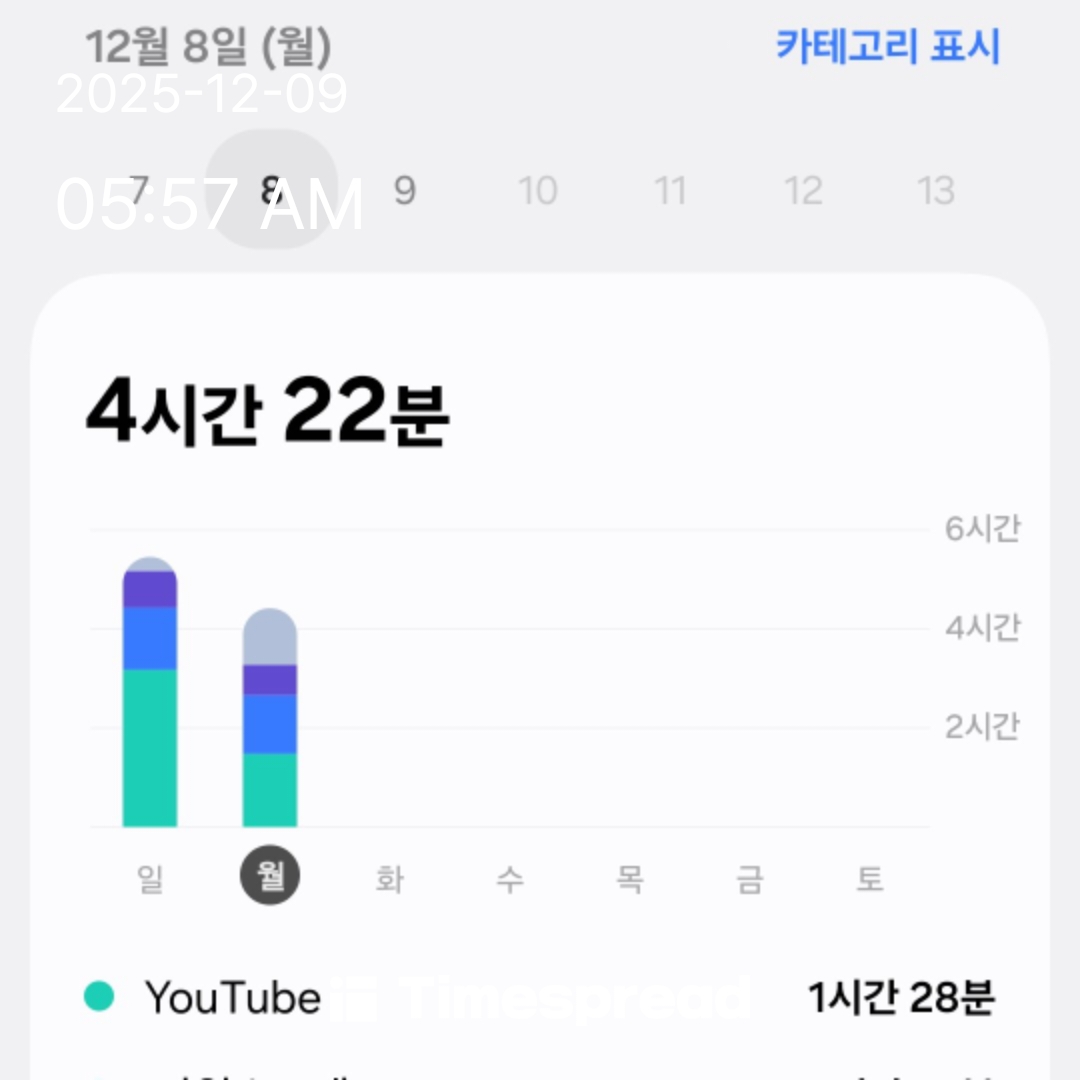
Task: Tap the 일 usage bar in the chart
Action: tap(150, 700)
